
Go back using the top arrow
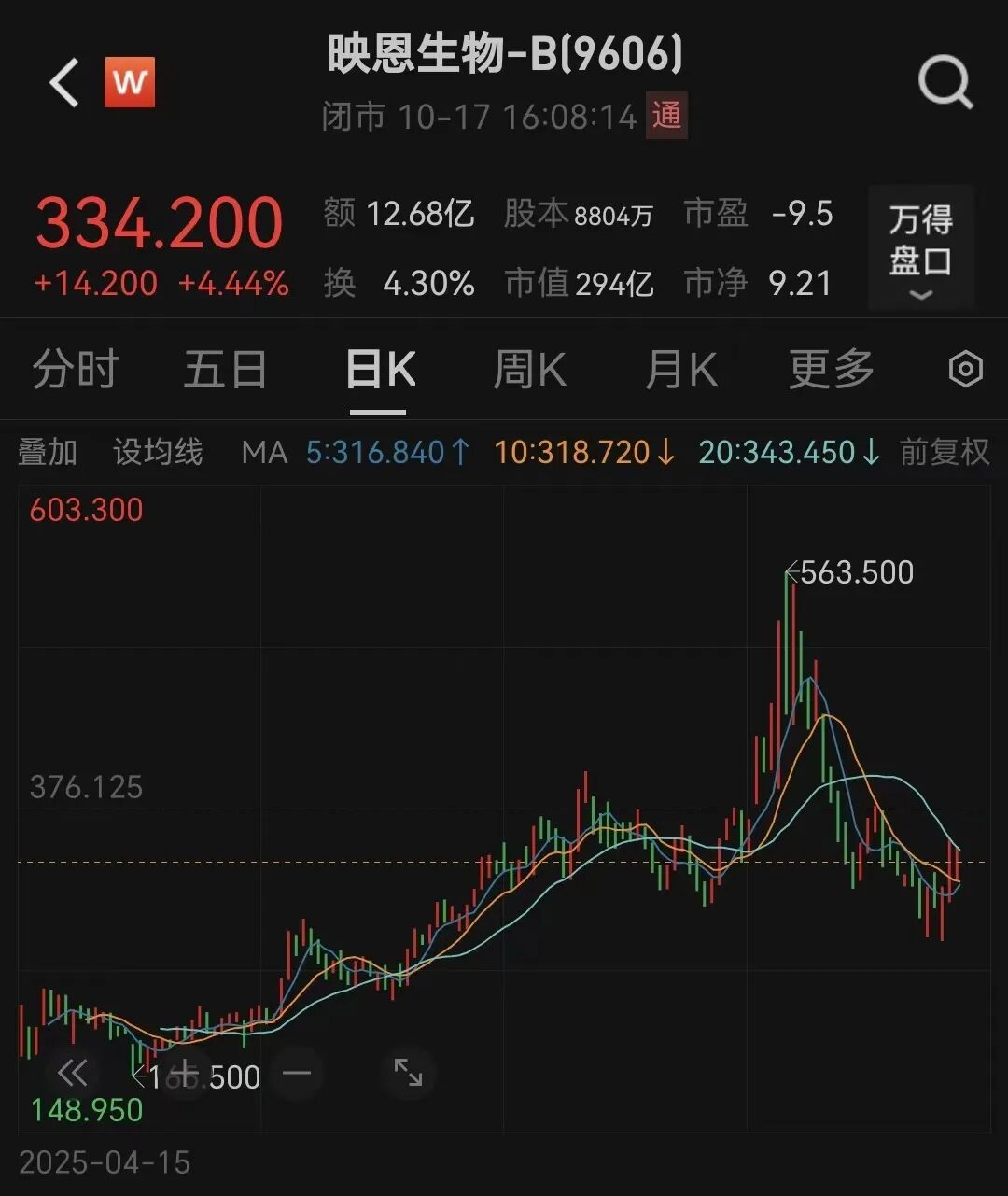[63, 83]
